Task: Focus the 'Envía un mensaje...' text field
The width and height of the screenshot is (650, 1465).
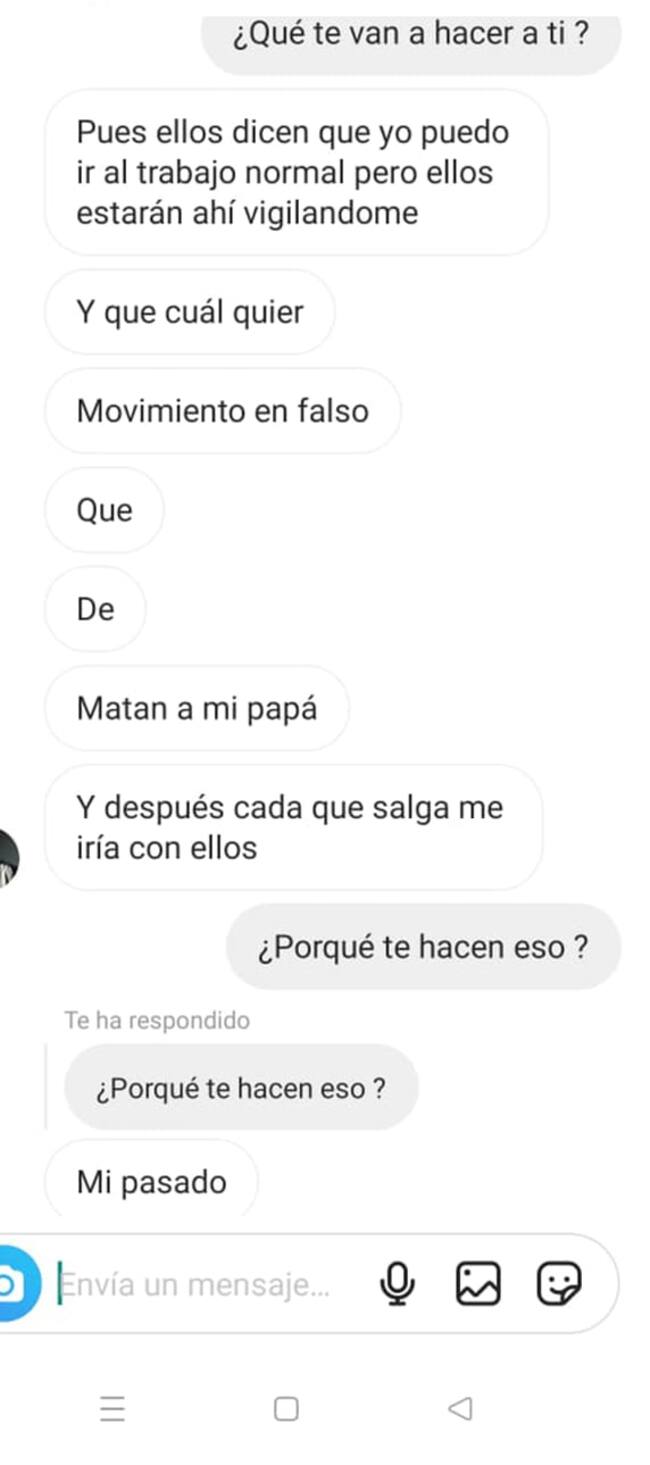Action: 200,1284
